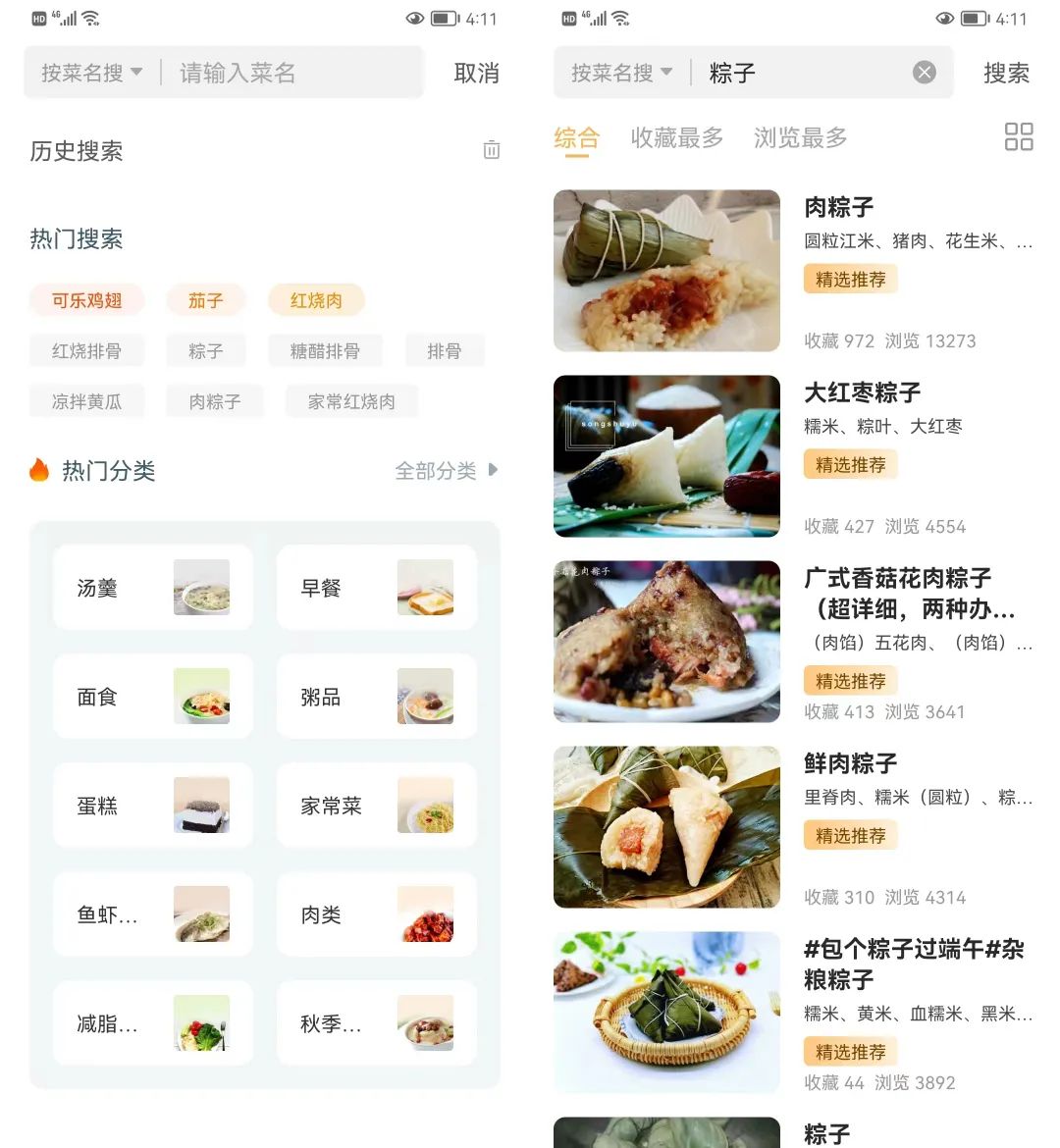Screen dimensions: 1060x1148
Task: Open the 汤羹 category card
Action: 152,588
